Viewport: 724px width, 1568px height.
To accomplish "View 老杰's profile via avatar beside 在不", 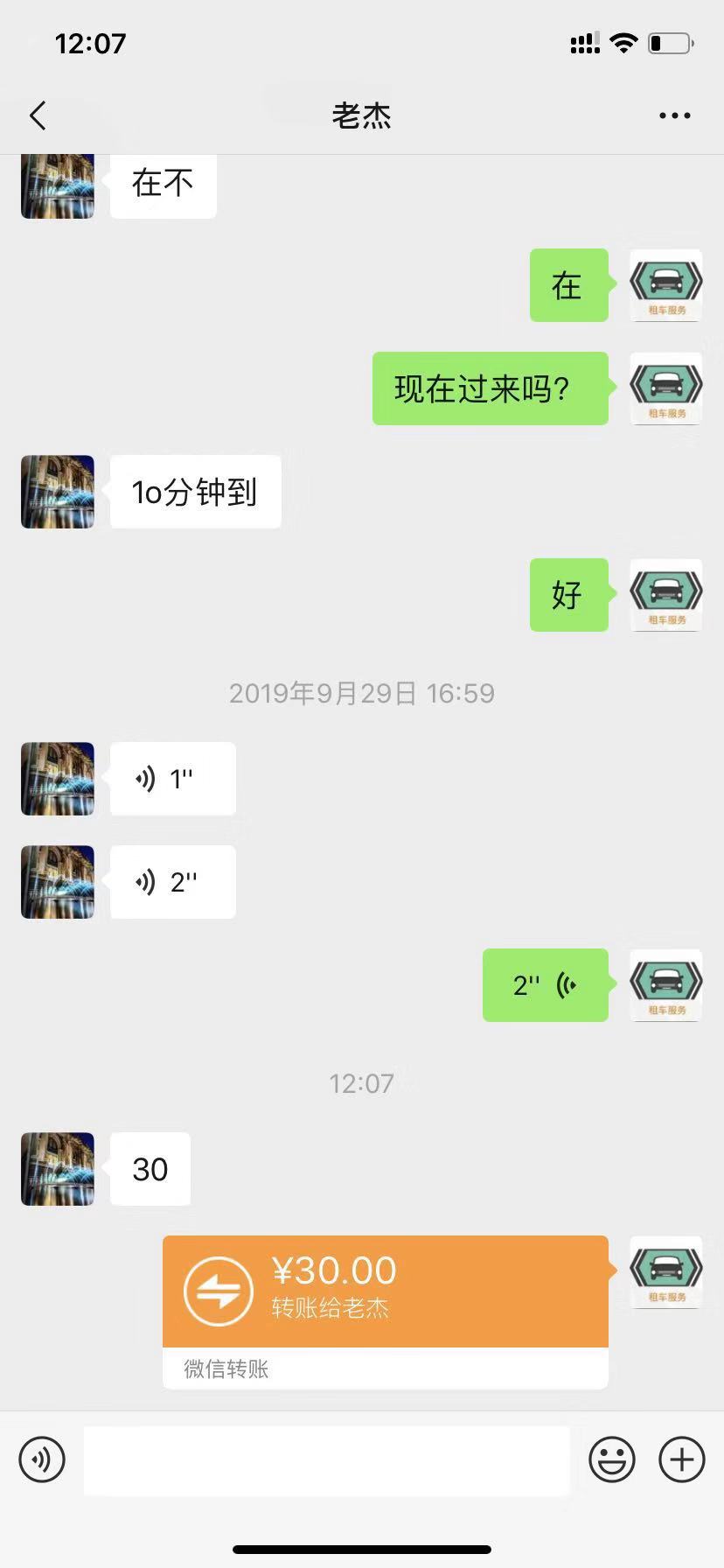I will 58,184.
